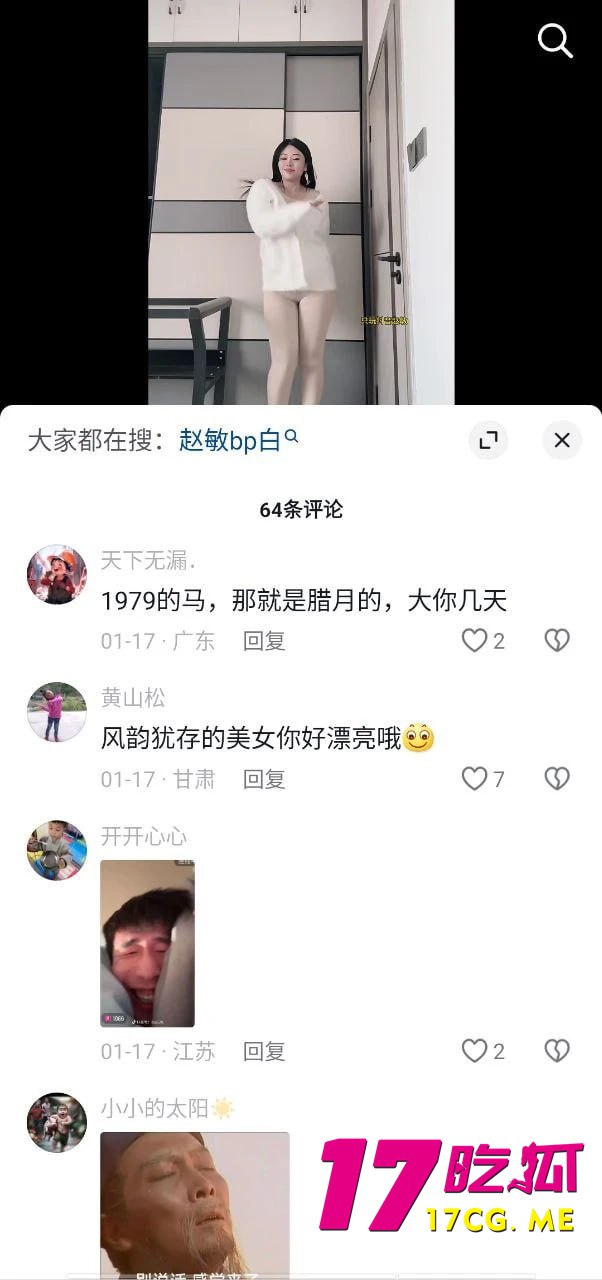Like 天下无漏's comment
The image size is (602, 1280).
click(x=474, y=641)
